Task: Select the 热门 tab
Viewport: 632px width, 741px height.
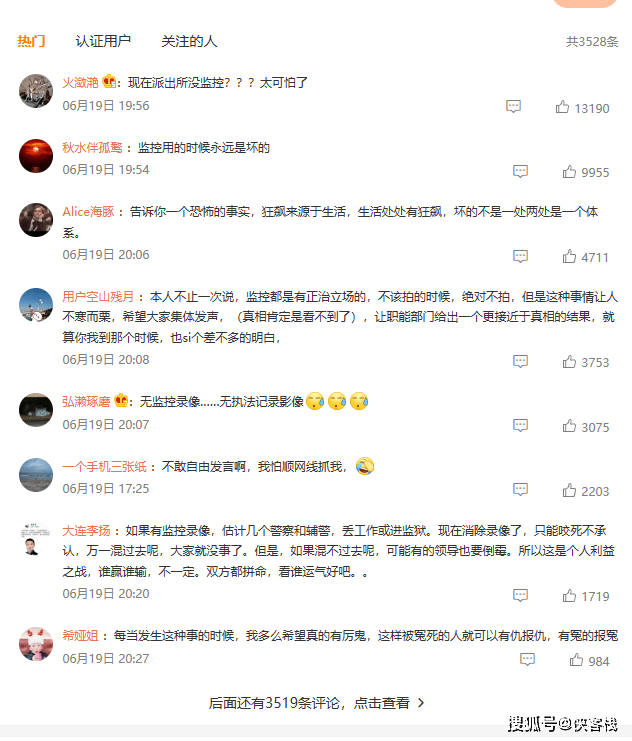Action: 31,41
